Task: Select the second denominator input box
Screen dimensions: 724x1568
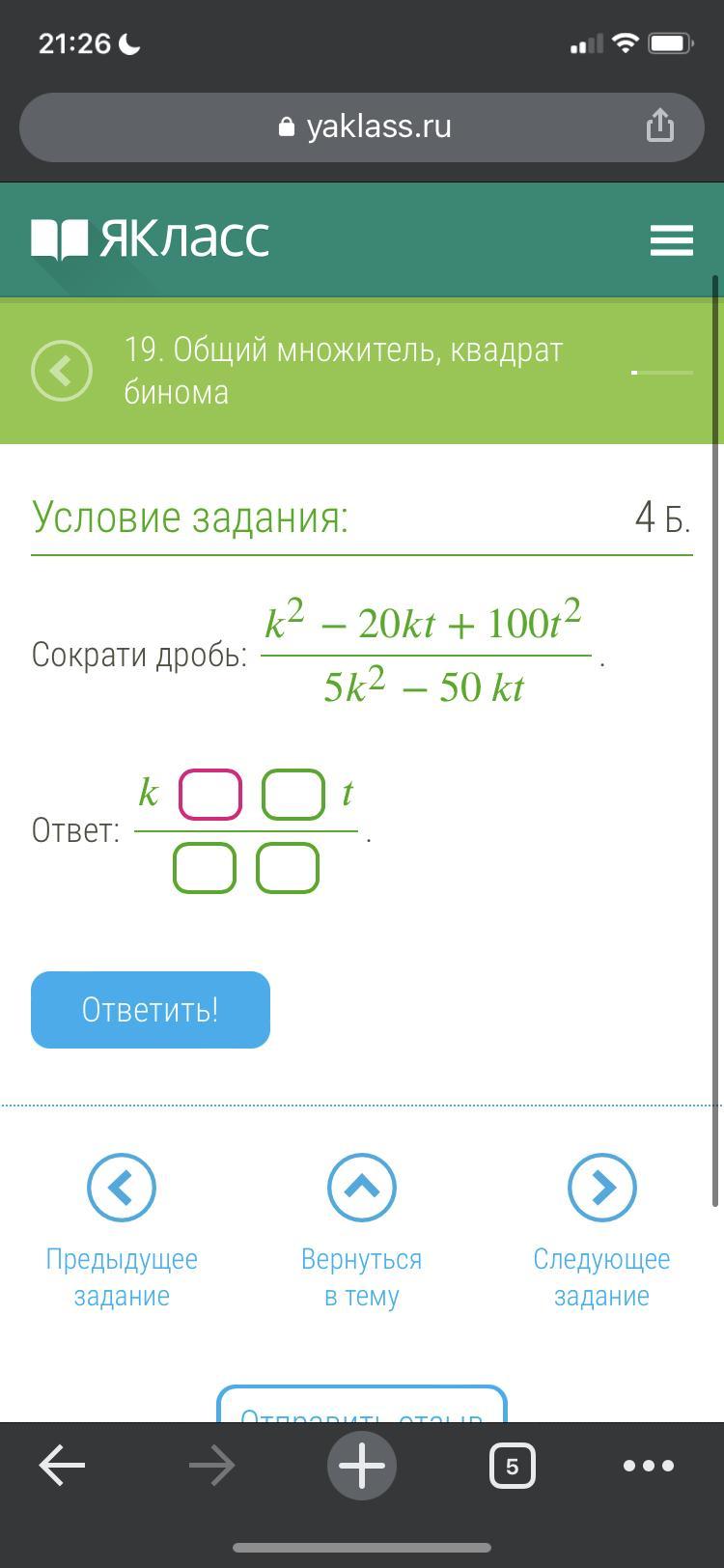Action: pyautogui.click(x=288, y=868)
